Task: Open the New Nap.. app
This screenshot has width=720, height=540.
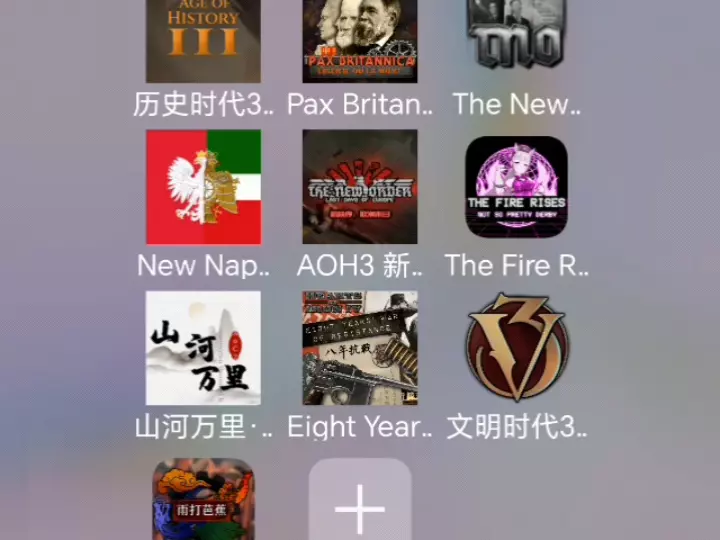Action: coord(203,187)
